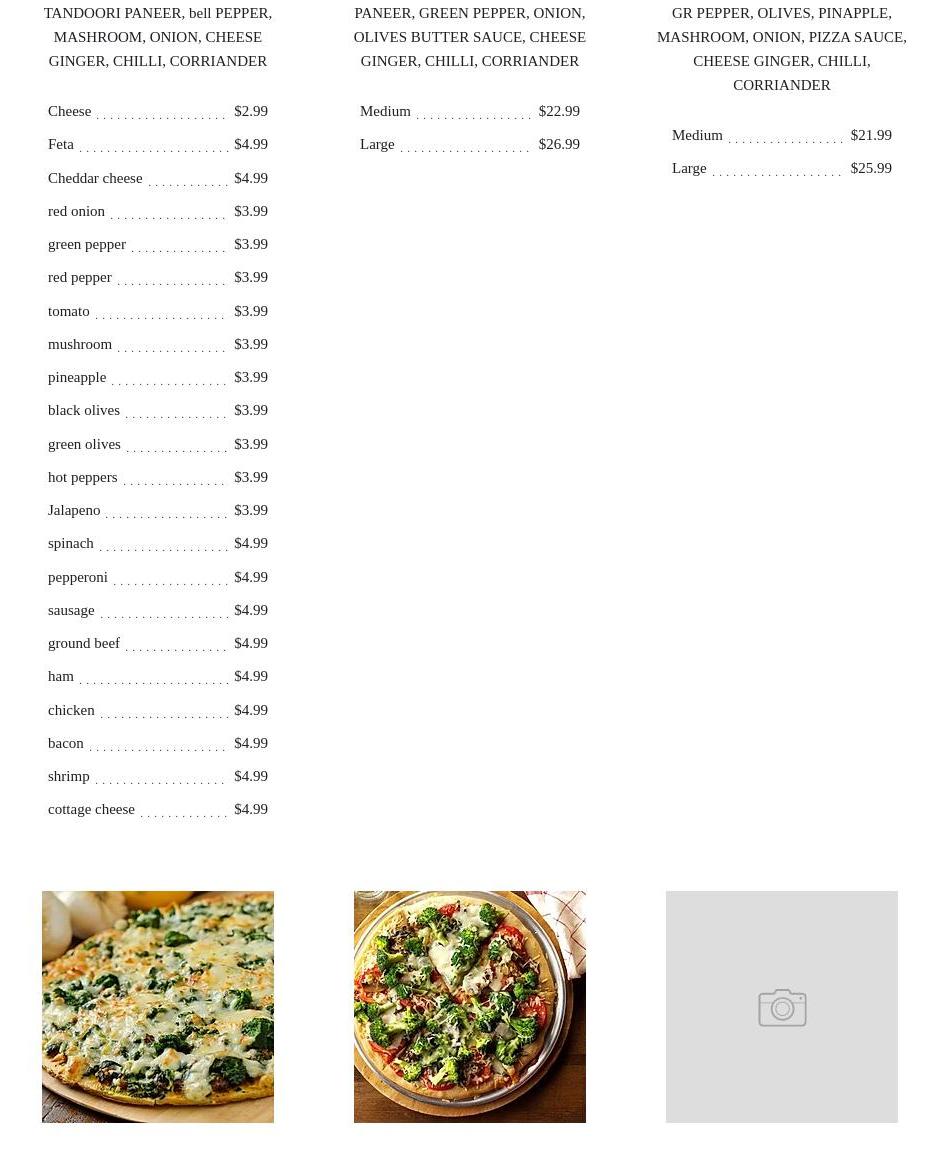Open the spinach pizza photo

tap(158, 1006)
